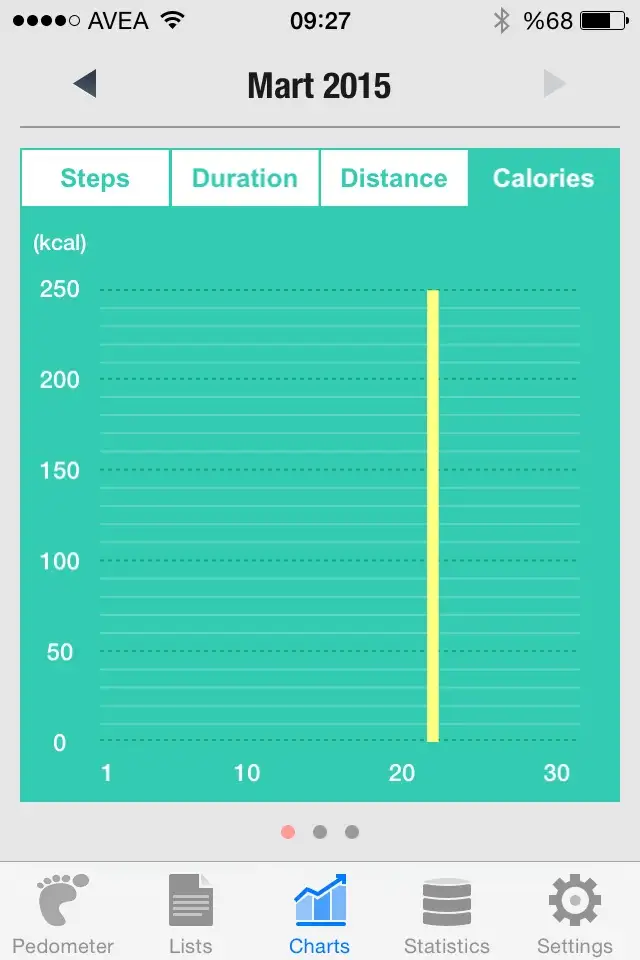
Task: Open Settings from the bottom bar
Action: click(x=575, y=914)
